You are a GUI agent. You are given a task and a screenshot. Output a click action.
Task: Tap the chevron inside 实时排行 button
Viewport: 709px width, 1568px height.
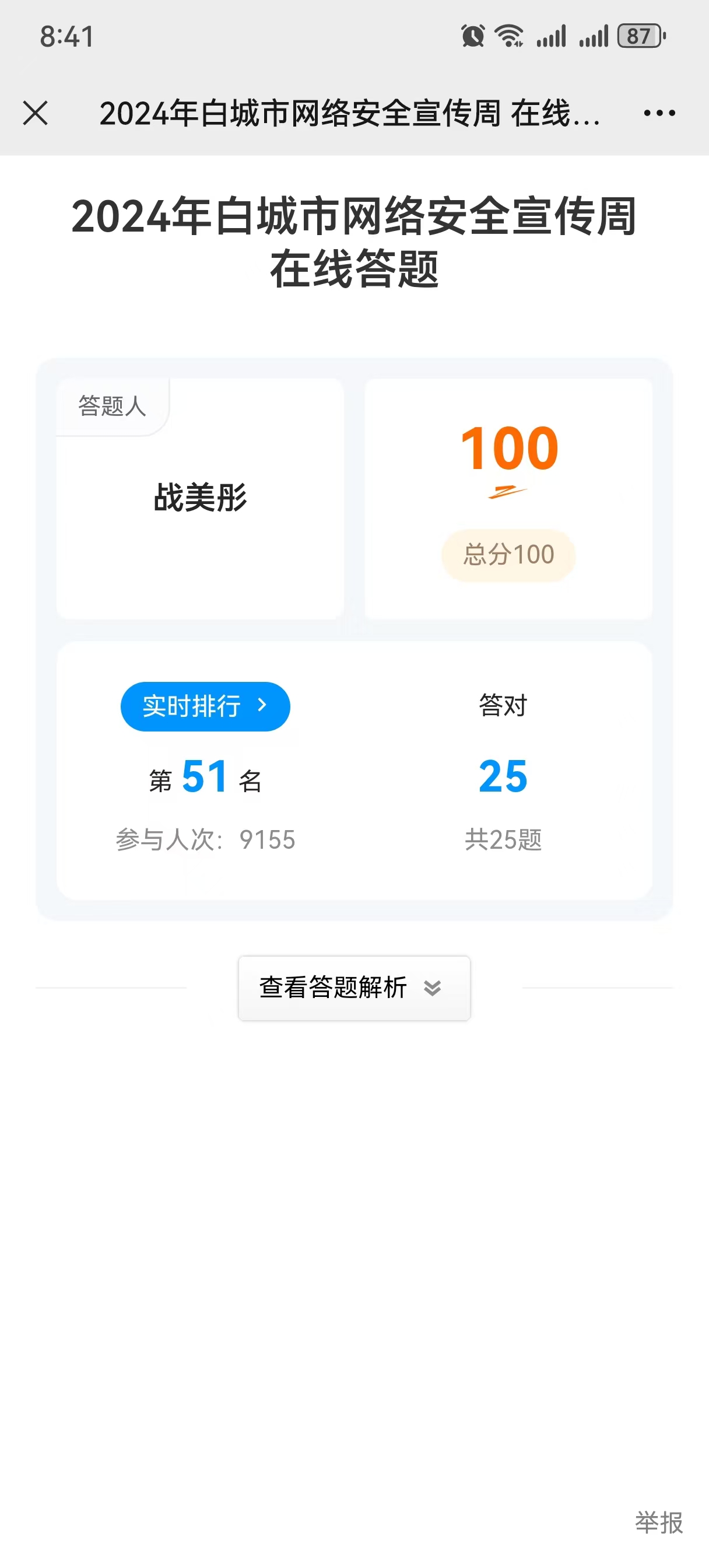coord(263,706)
